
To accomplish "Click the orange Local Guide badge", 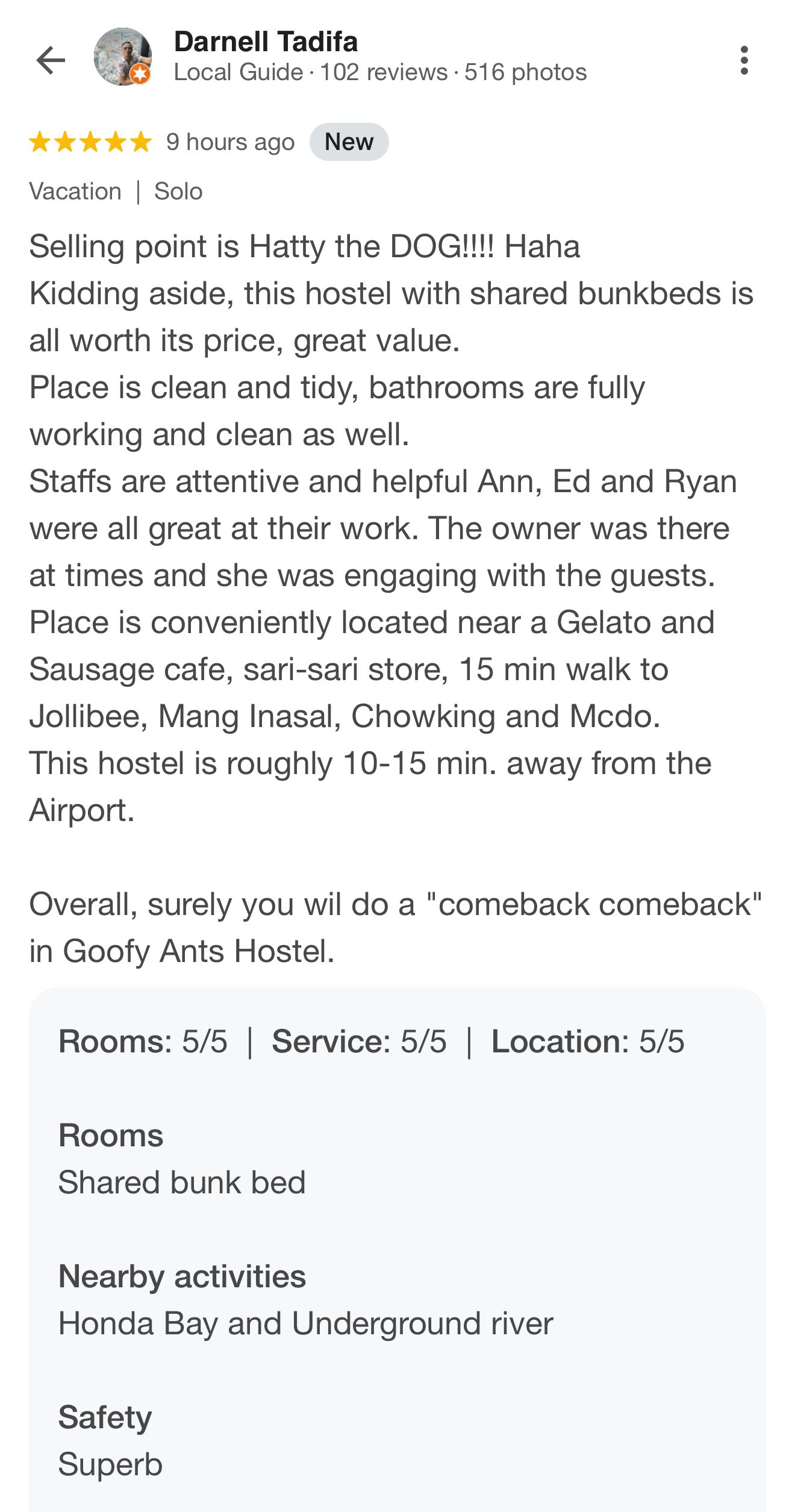I will tap(140, 74).
